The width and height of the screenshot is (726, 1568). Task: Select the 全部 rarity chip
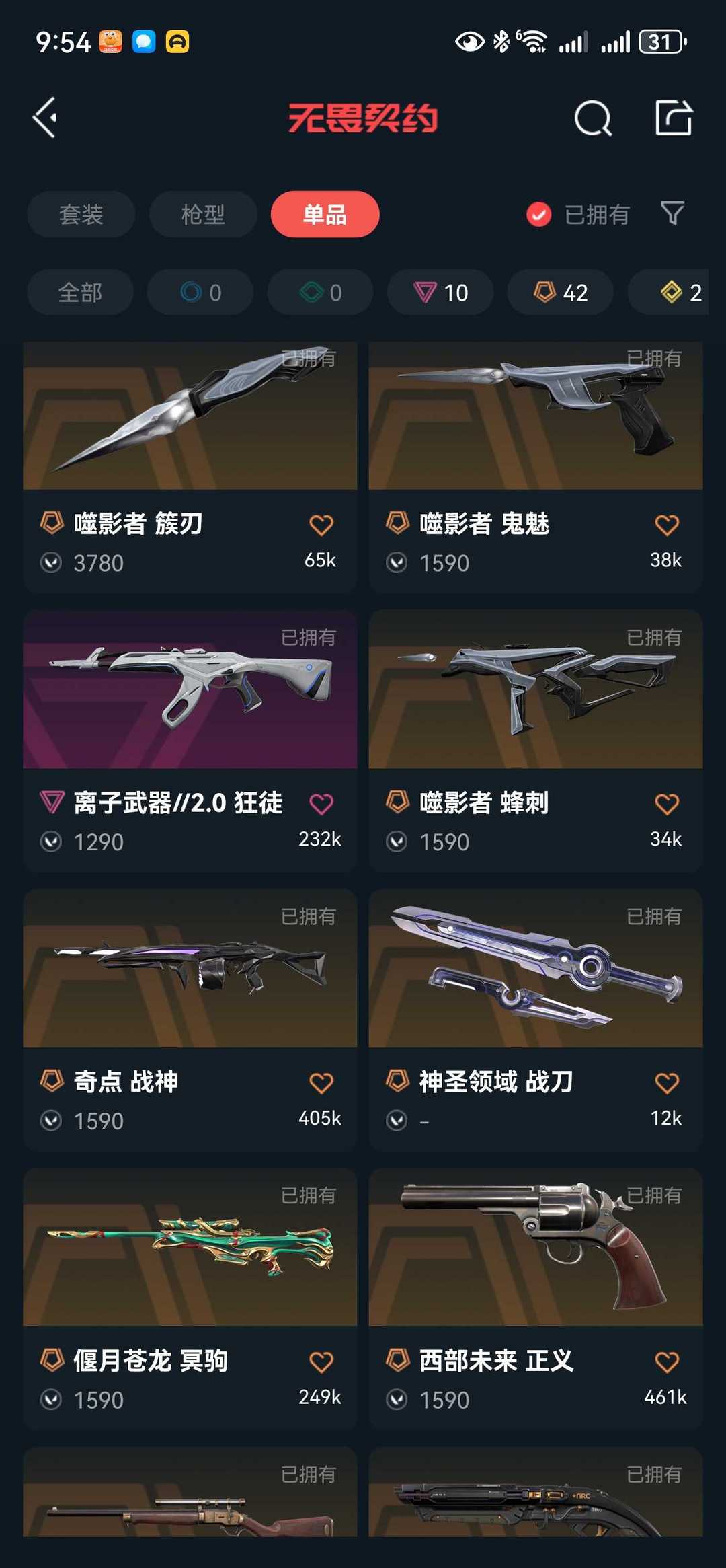pos(81,293)
